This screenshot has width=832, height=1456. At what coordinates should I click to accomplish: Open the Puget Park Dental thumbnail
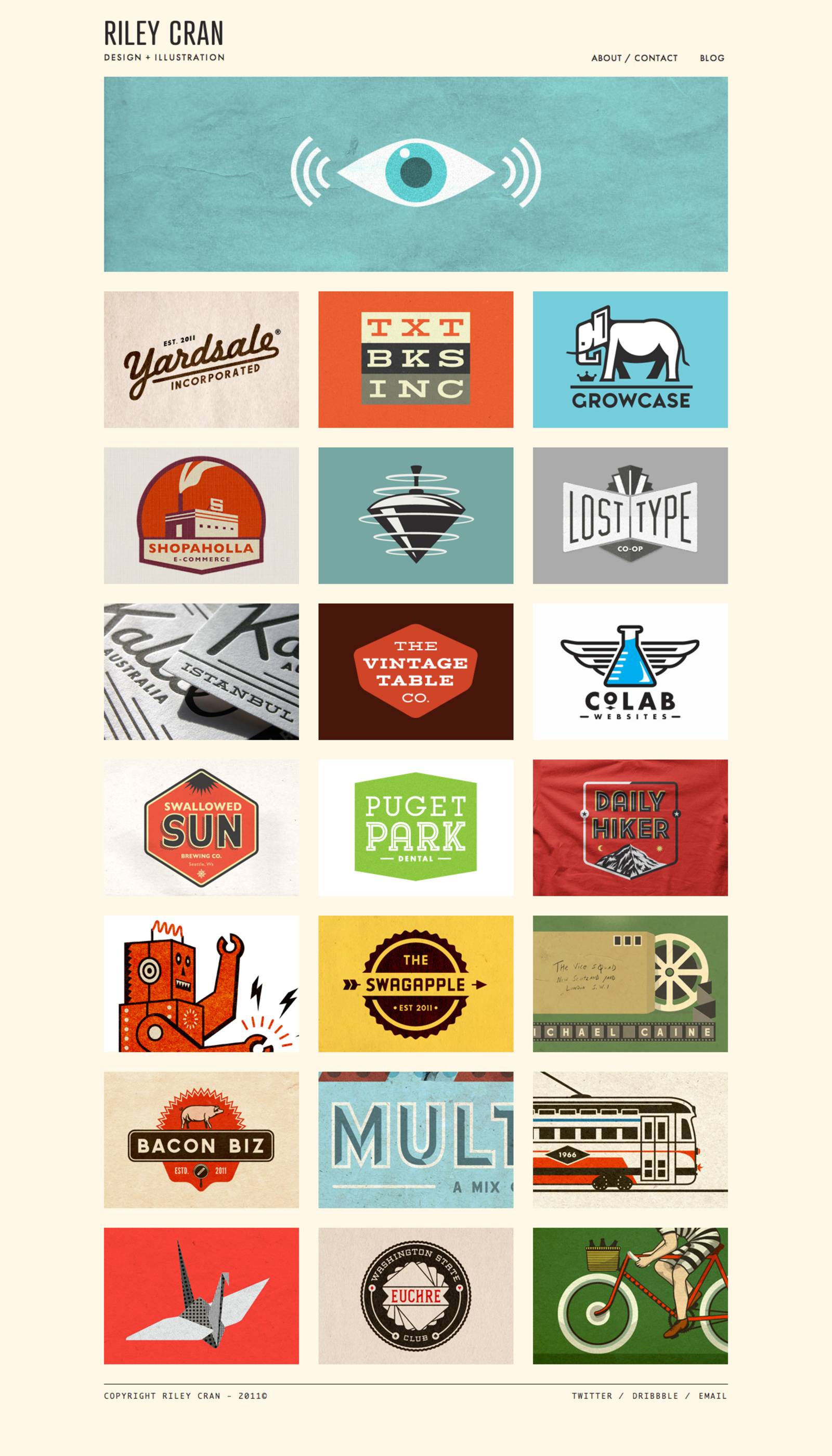(415, 828)
